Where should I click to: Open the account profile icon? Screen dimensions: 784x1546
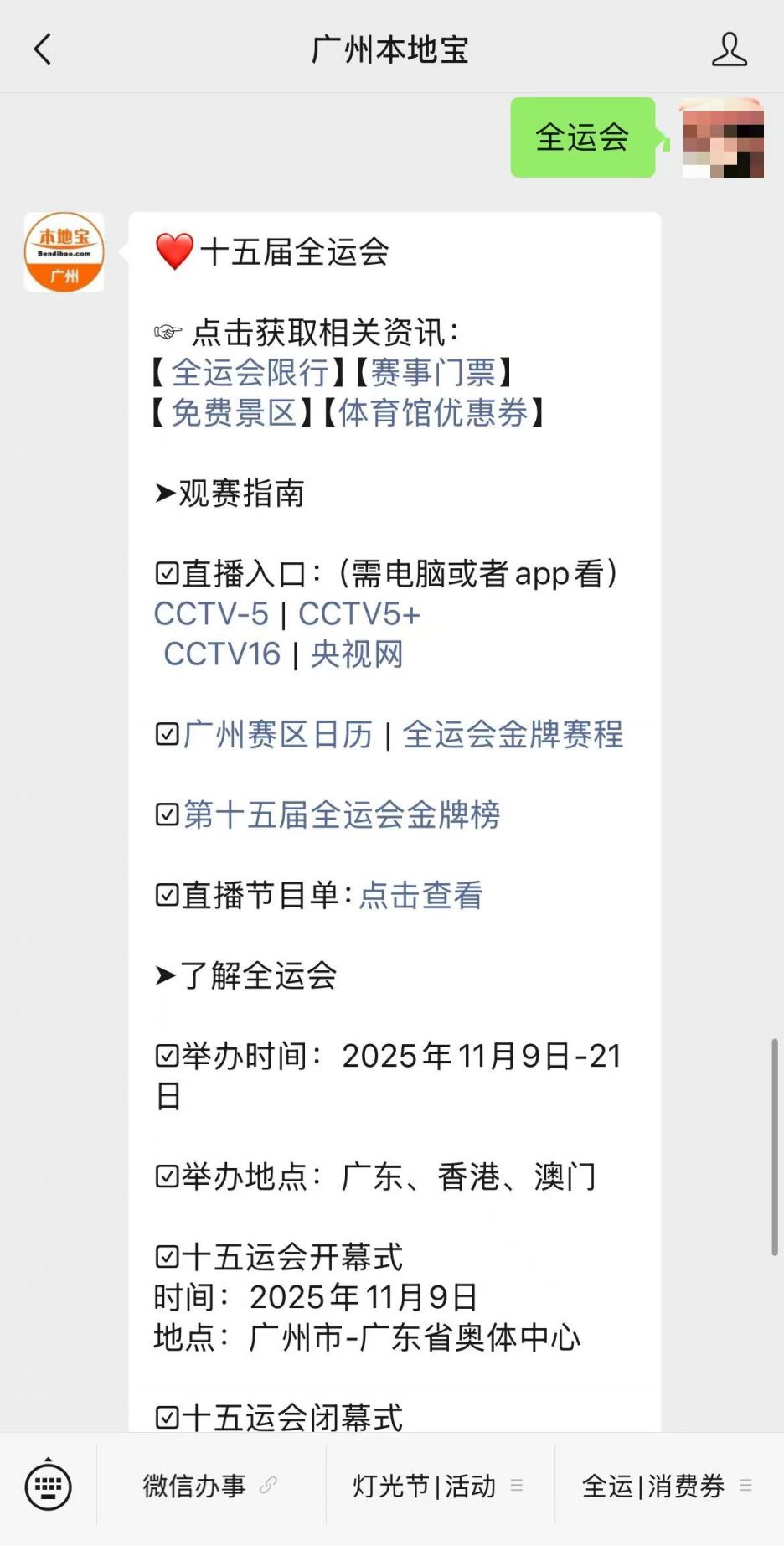coord(729,49)
